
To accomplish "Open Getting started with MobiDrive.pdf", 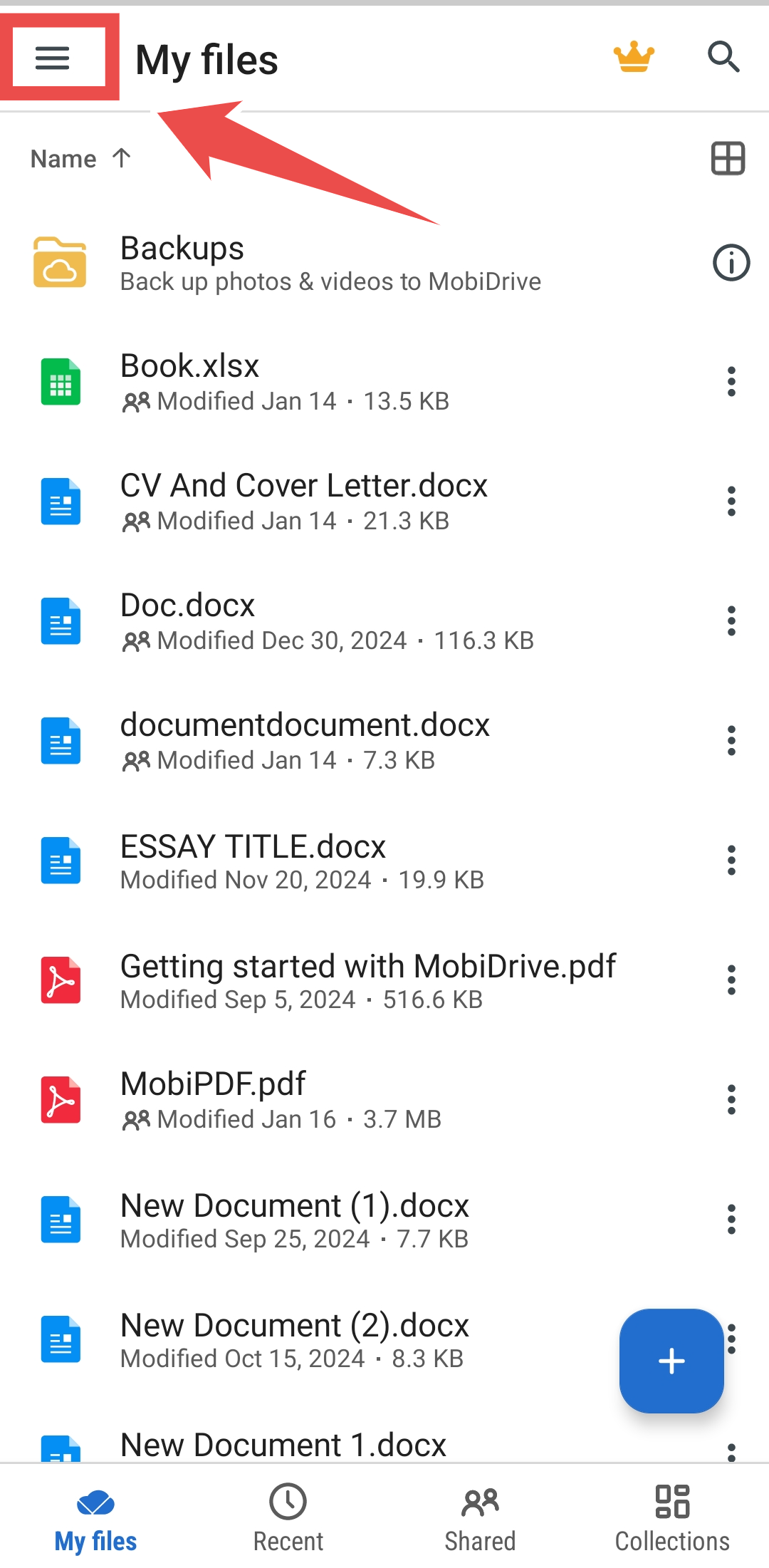I will [x=356, y=980].
